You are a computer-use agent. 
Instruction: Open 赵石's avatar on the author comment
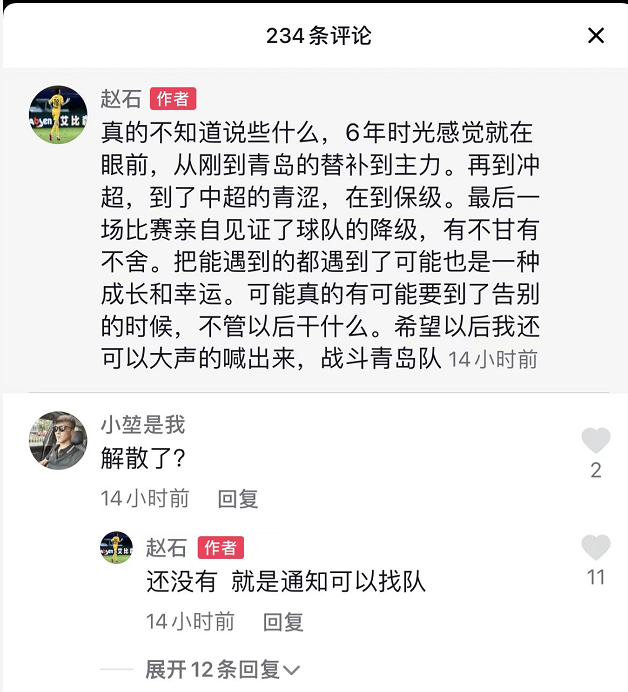(58, 114)
